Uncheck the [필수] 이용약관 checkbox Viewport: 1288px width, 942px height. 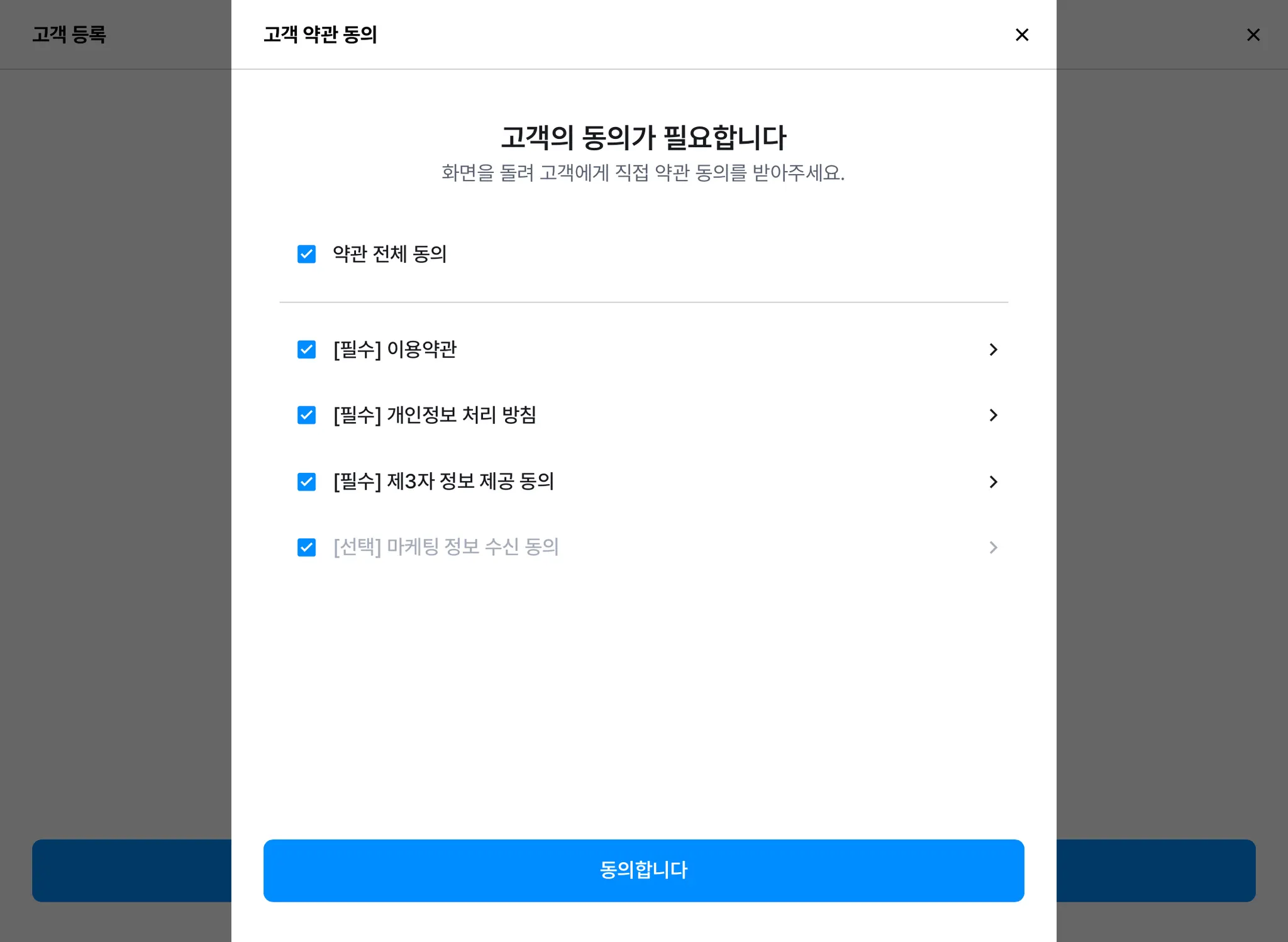coord(306,350)
